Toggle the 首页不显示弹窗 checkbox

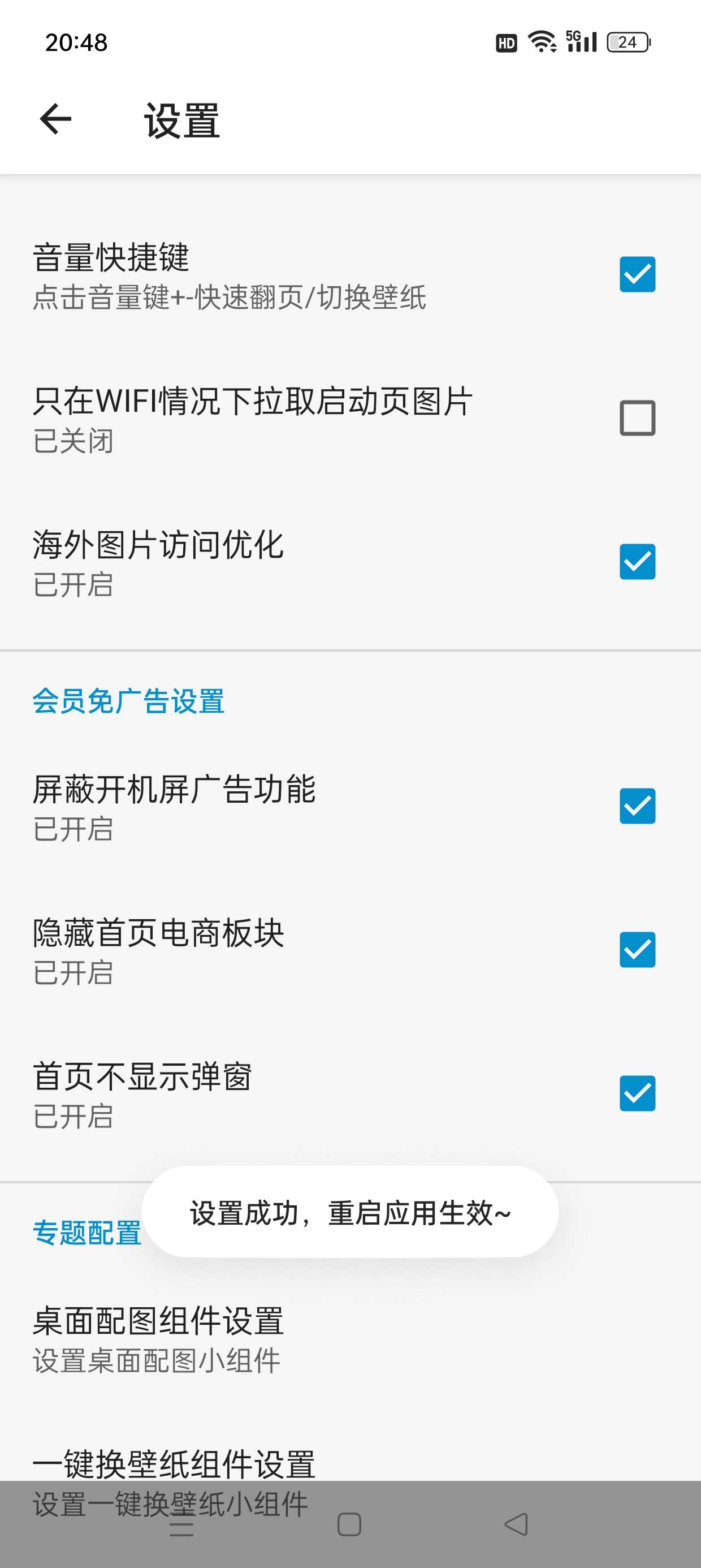[637, 1093]
